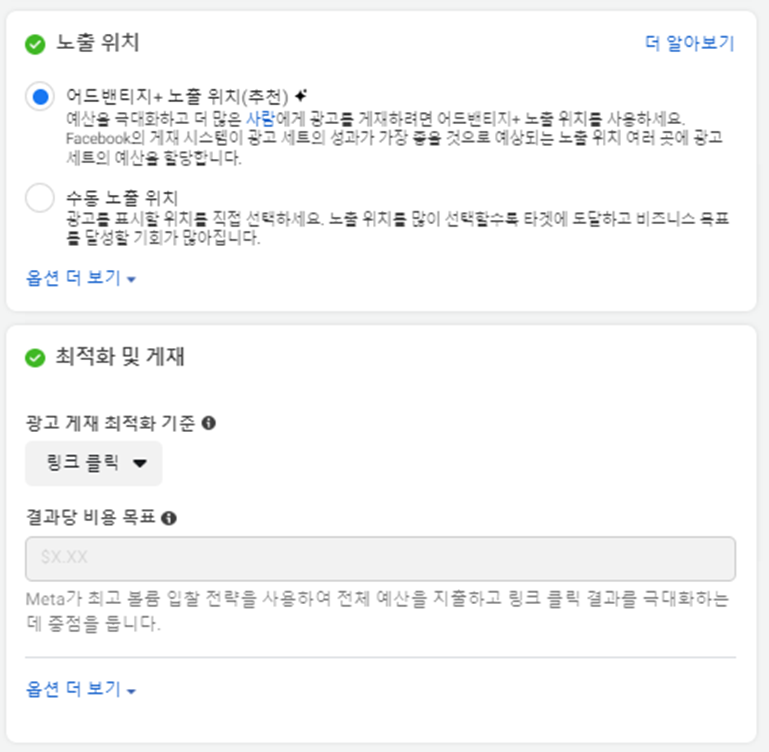Tap the info icon beside 결과당 비용 목표
769x752 pixels.
click(169, 518)
